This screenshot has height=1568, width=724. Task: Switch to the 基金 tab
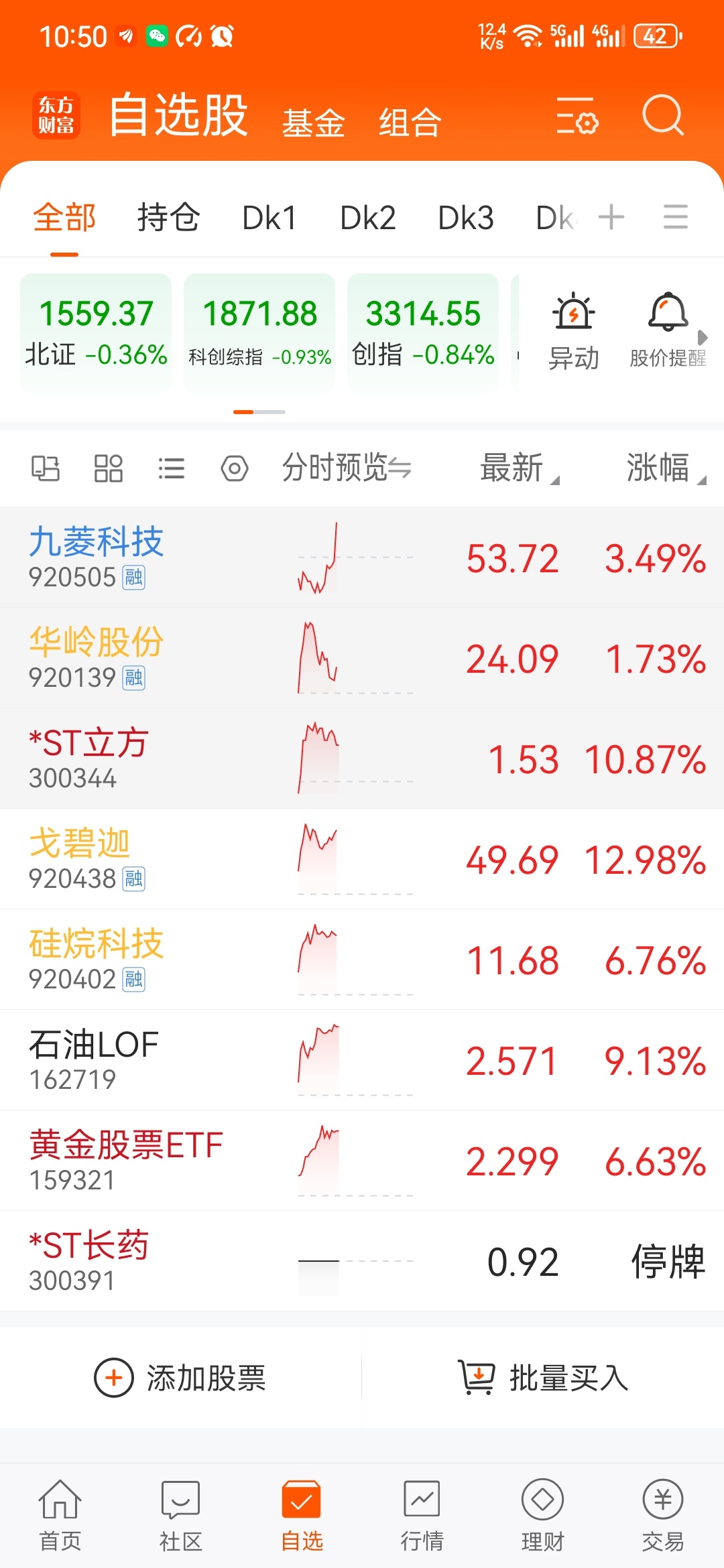point(313,123)
